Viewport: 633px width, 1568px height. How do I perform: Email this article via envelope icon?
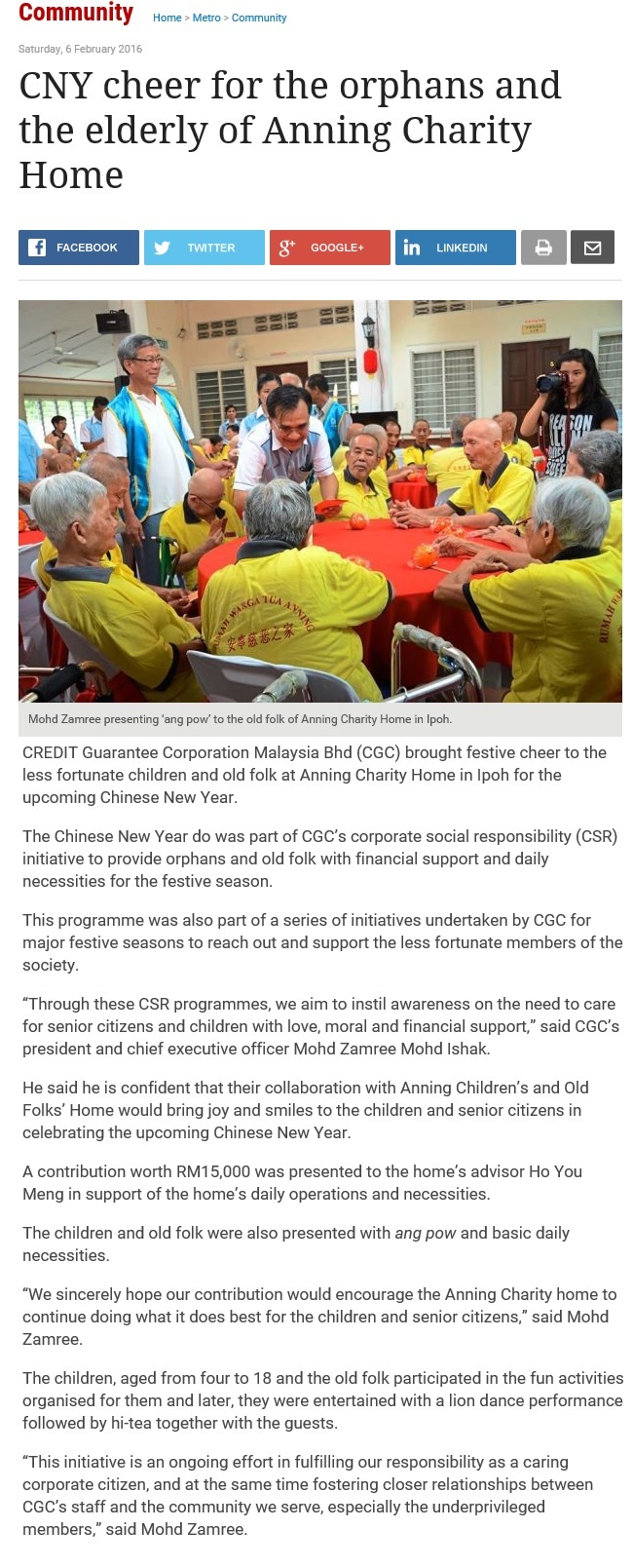pyautogui.click(x=592, y=248)
